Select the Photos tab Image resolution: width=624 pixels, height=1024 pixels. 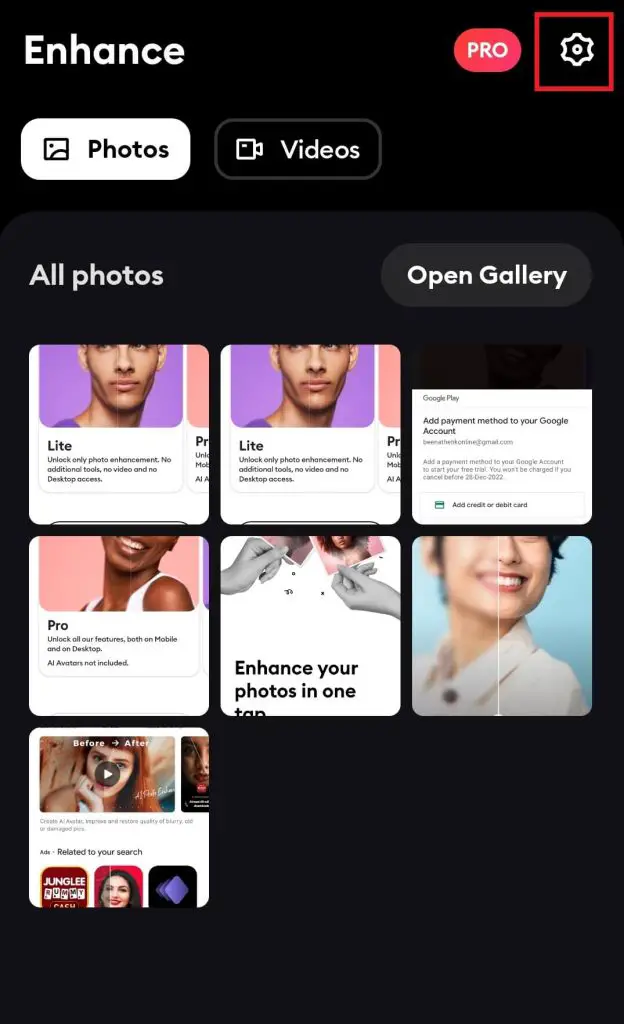[106, 149]
